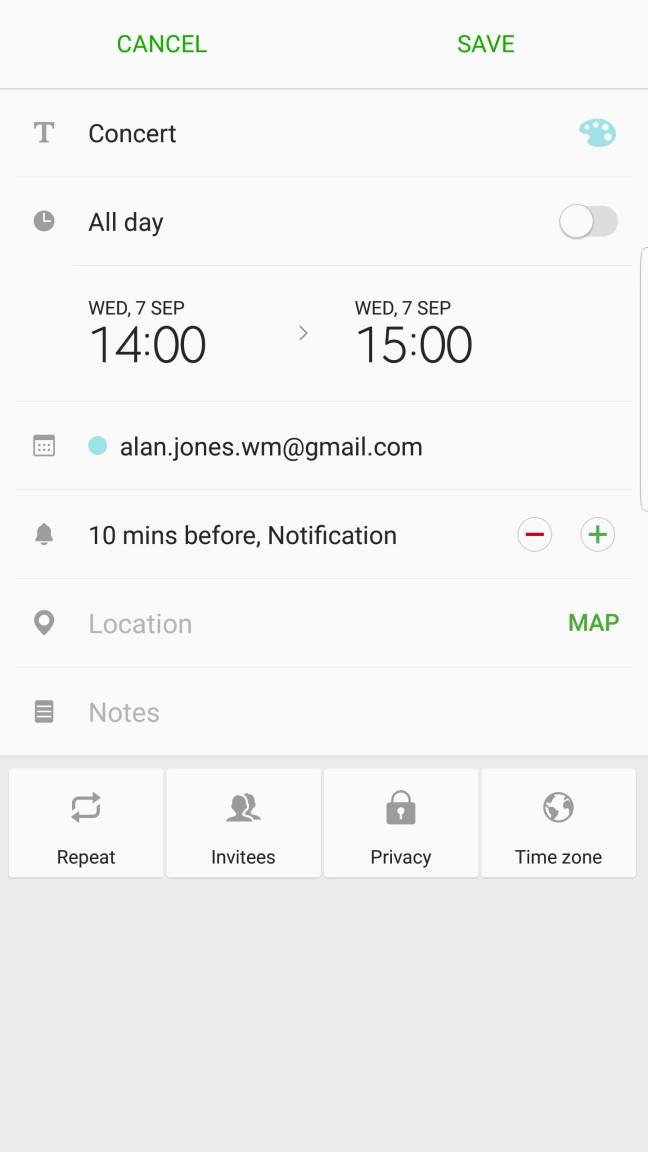Screen dimensions: 648x1152
Task: Add Invitees to the event
Action: 243,823
